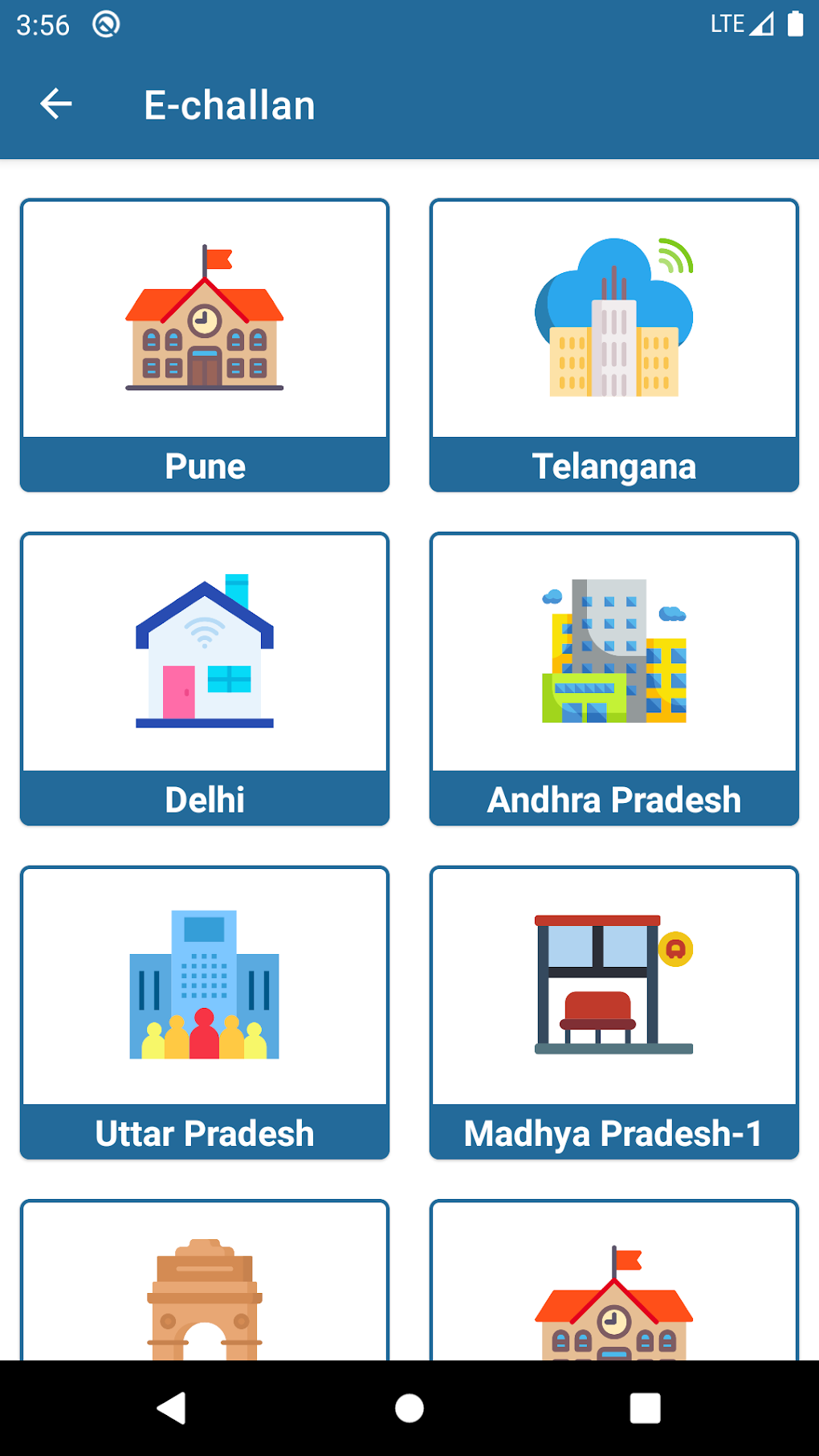The height and width of the screenshot is (1456, 819).
Task: Tap the school icon in the bottom right card
Action: 613,1317
